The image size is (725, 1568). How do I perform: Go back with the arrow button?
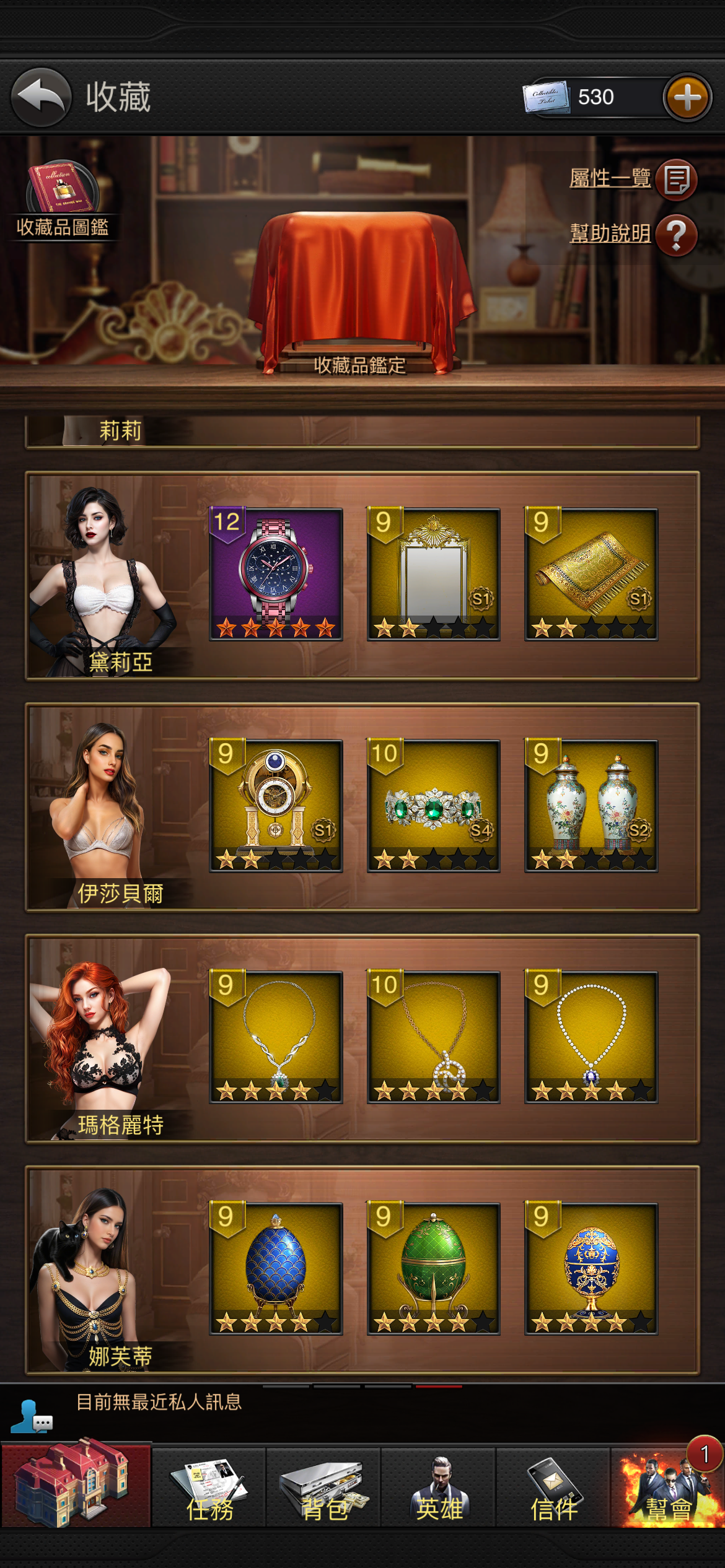pyautogui.click(x=41, y=98)
